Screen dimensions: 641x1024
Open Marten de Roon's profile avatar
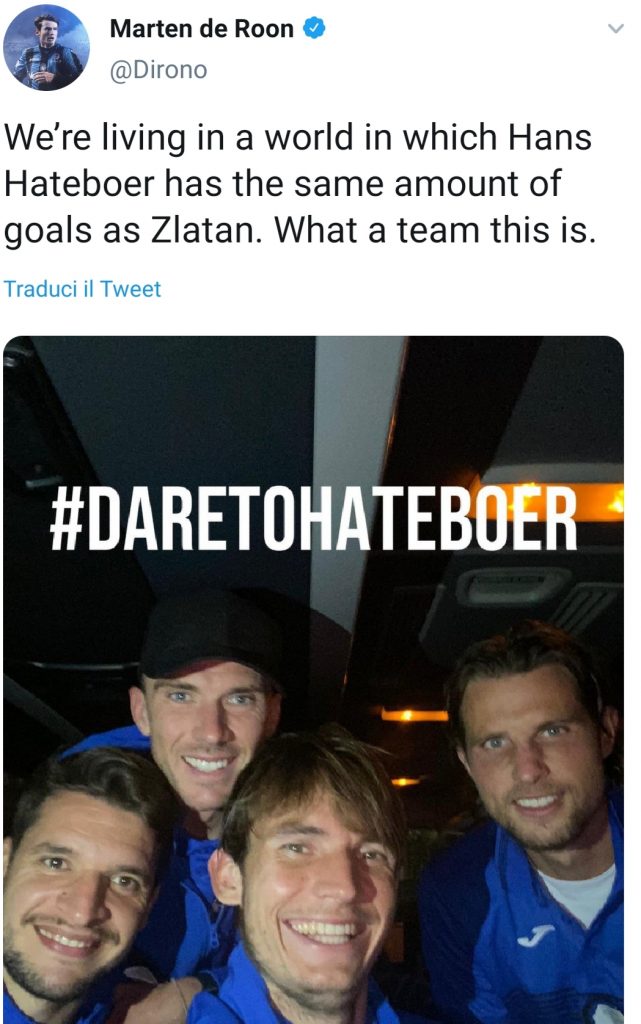pos(46,48)
